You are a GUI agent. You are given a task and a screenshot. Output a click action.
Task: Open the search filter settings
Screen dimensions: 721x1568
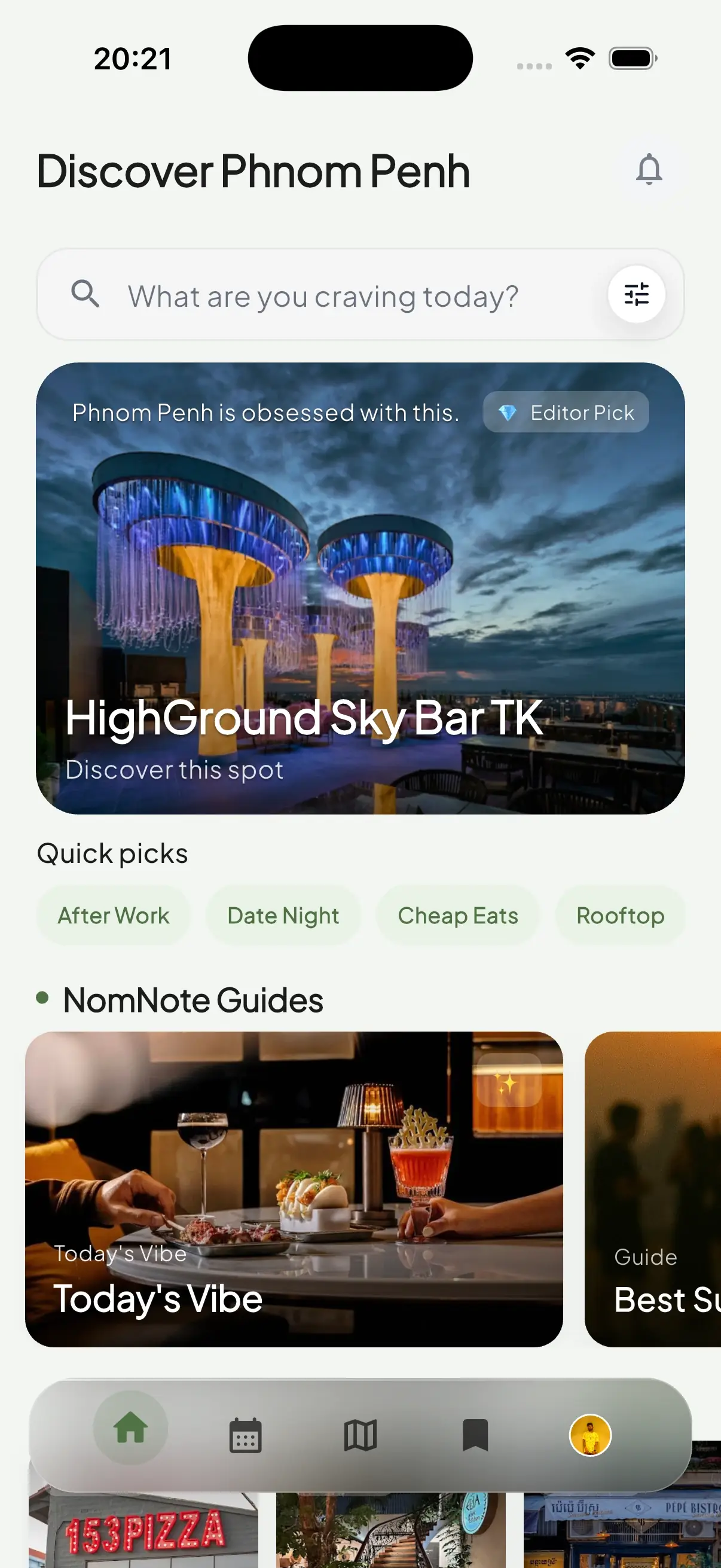[x=636, y=295]
